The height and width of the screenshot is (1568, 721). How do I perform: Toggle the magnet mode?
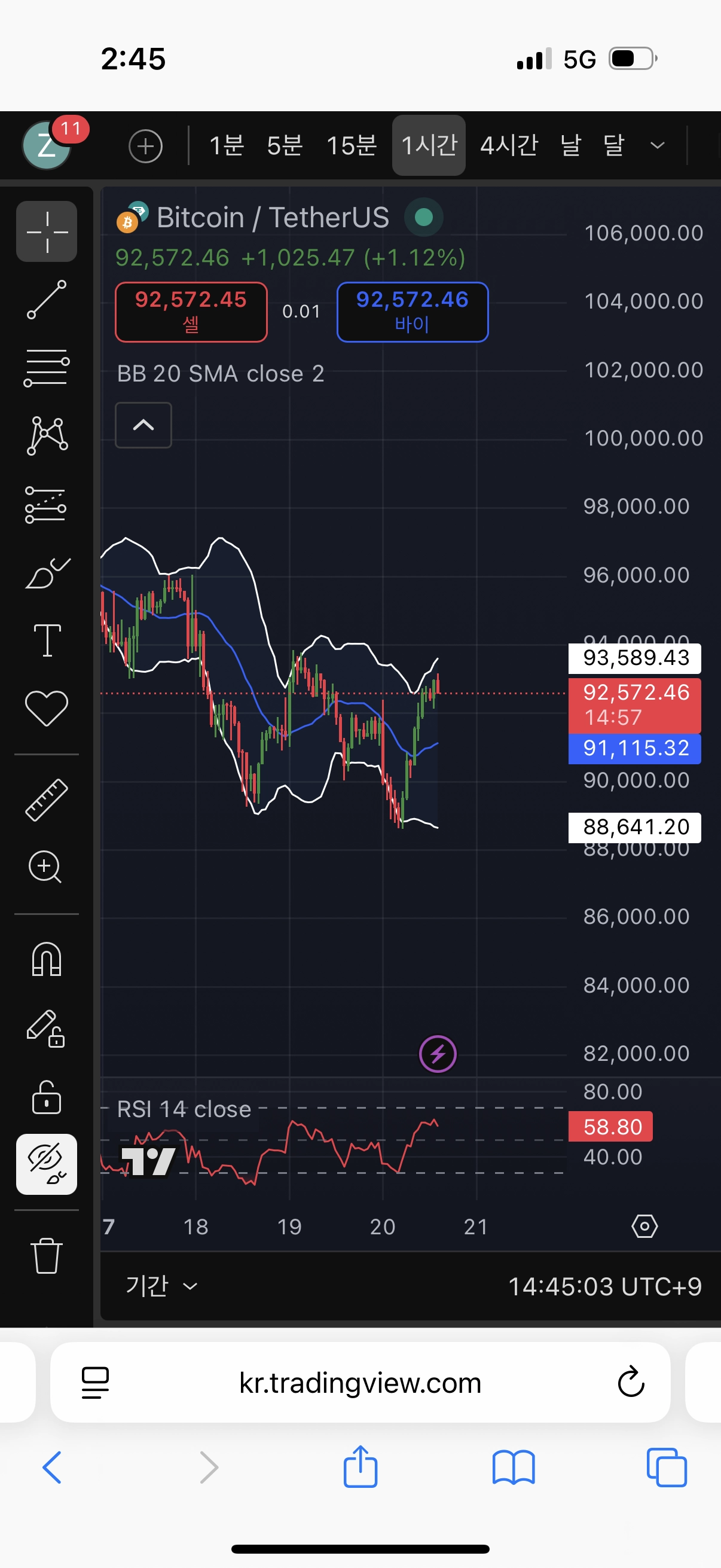tap(47, 959)
